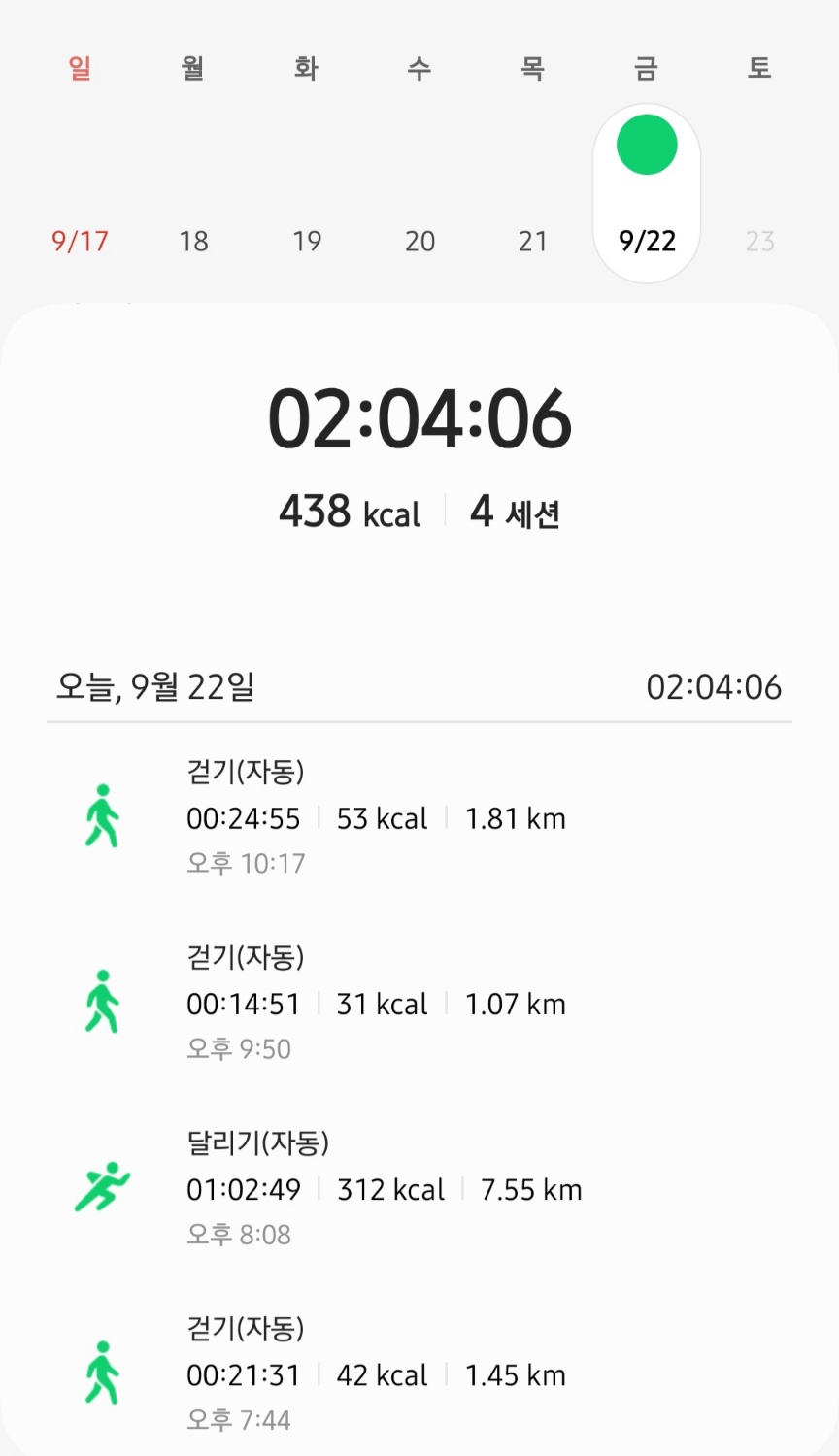Open the 오후 10:17 걷기 session
This screenshot has height=1456, width=839.
point(419,817)
